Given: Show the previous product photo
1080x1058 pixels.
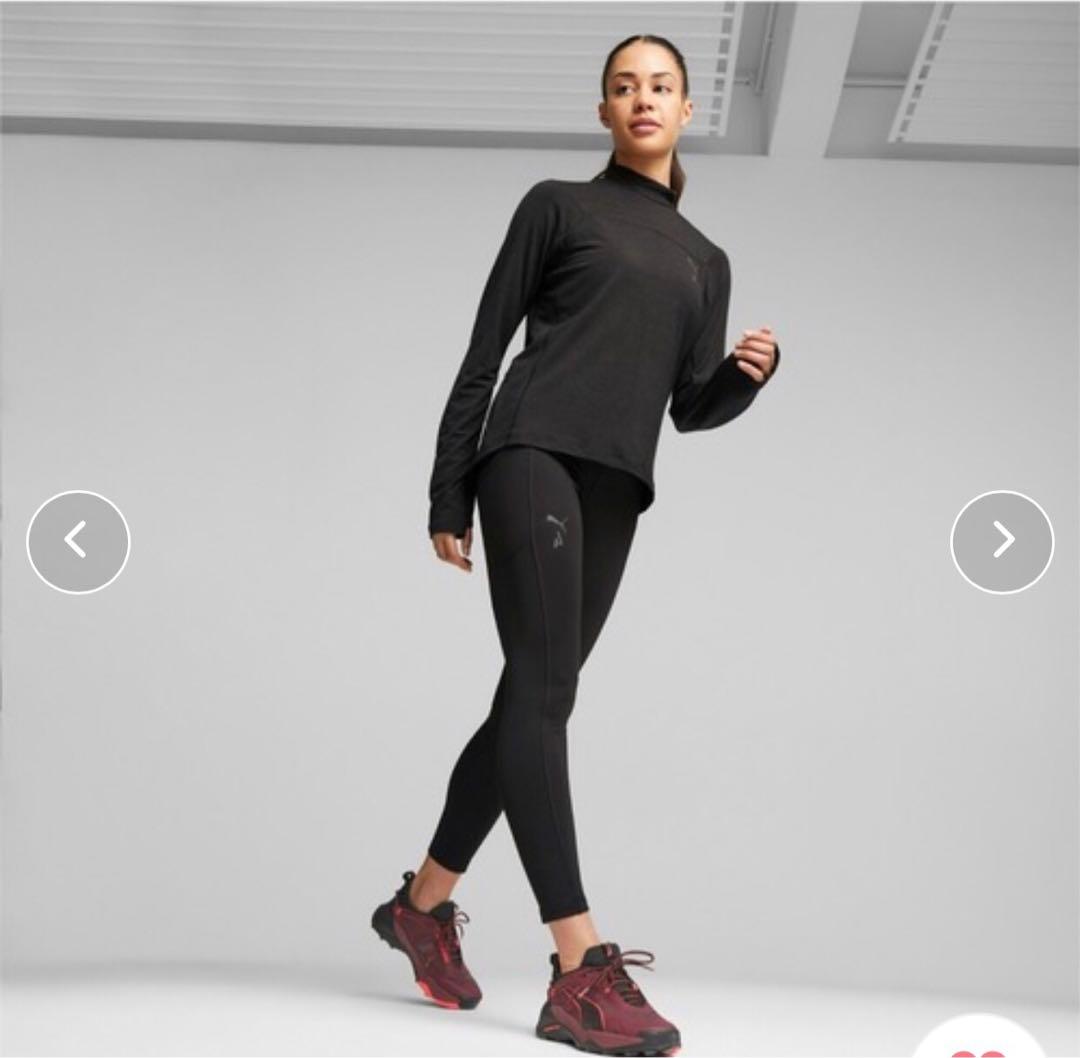Looking at the screenshot, I should tap(78, 541).
